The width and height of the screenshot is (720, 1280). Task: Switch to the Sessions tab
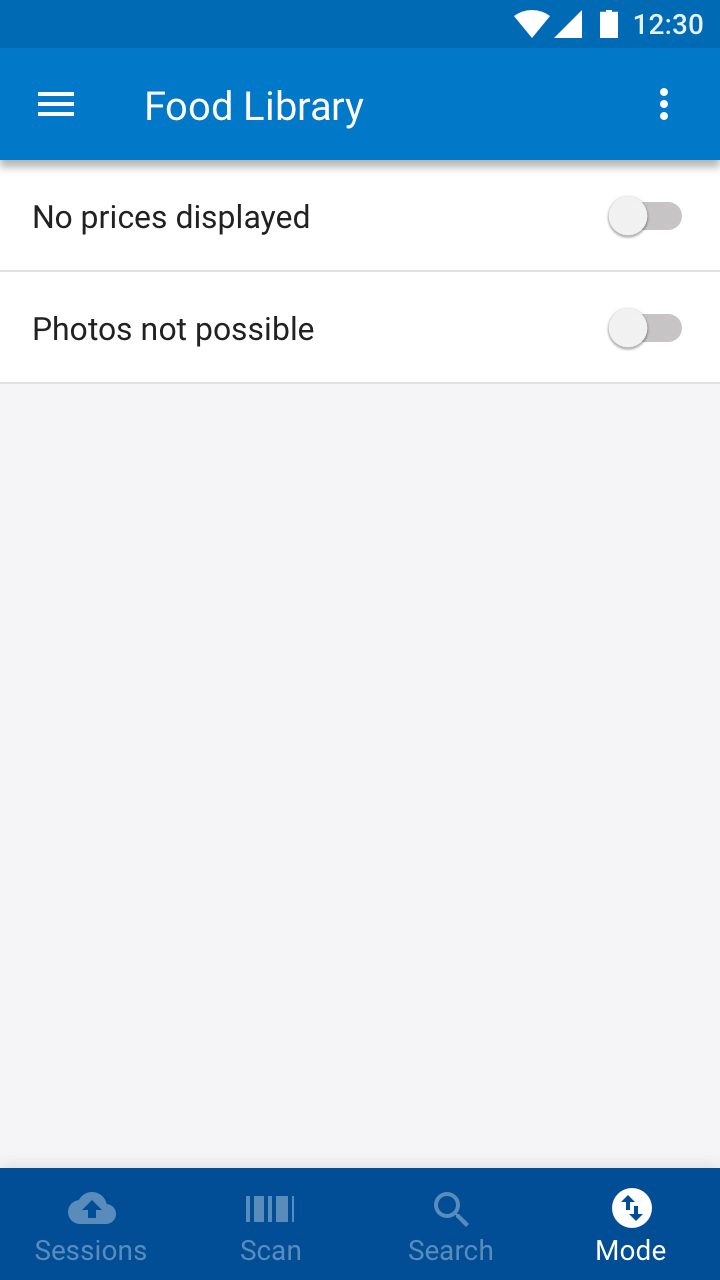pos(91,1226)
